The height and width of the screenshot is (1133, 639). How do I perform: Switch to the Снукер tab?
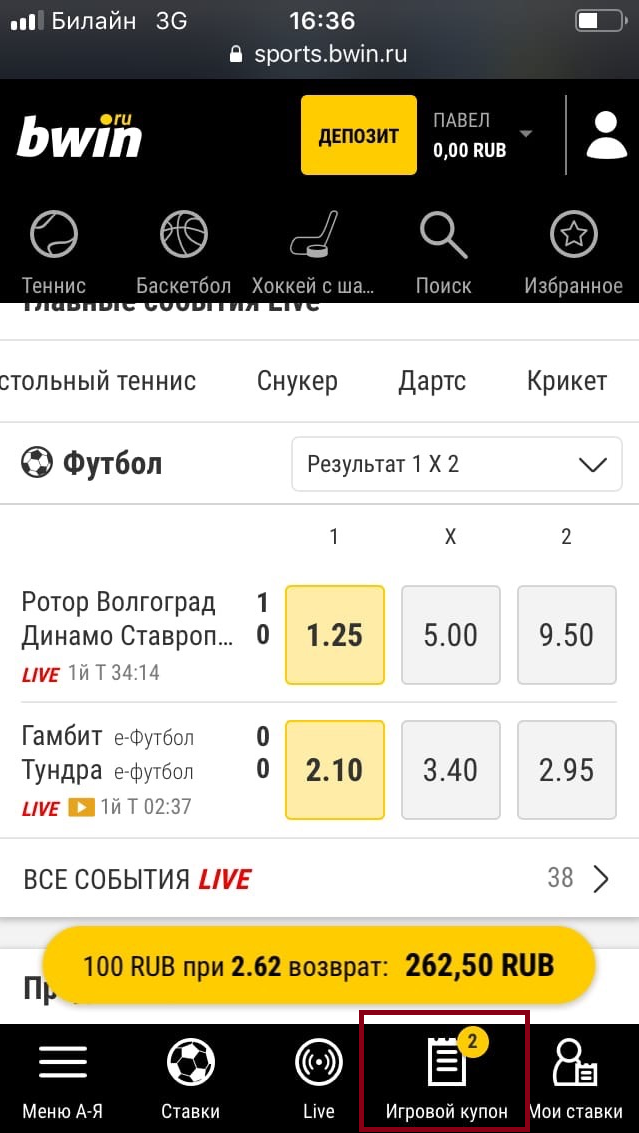(297, 381)
